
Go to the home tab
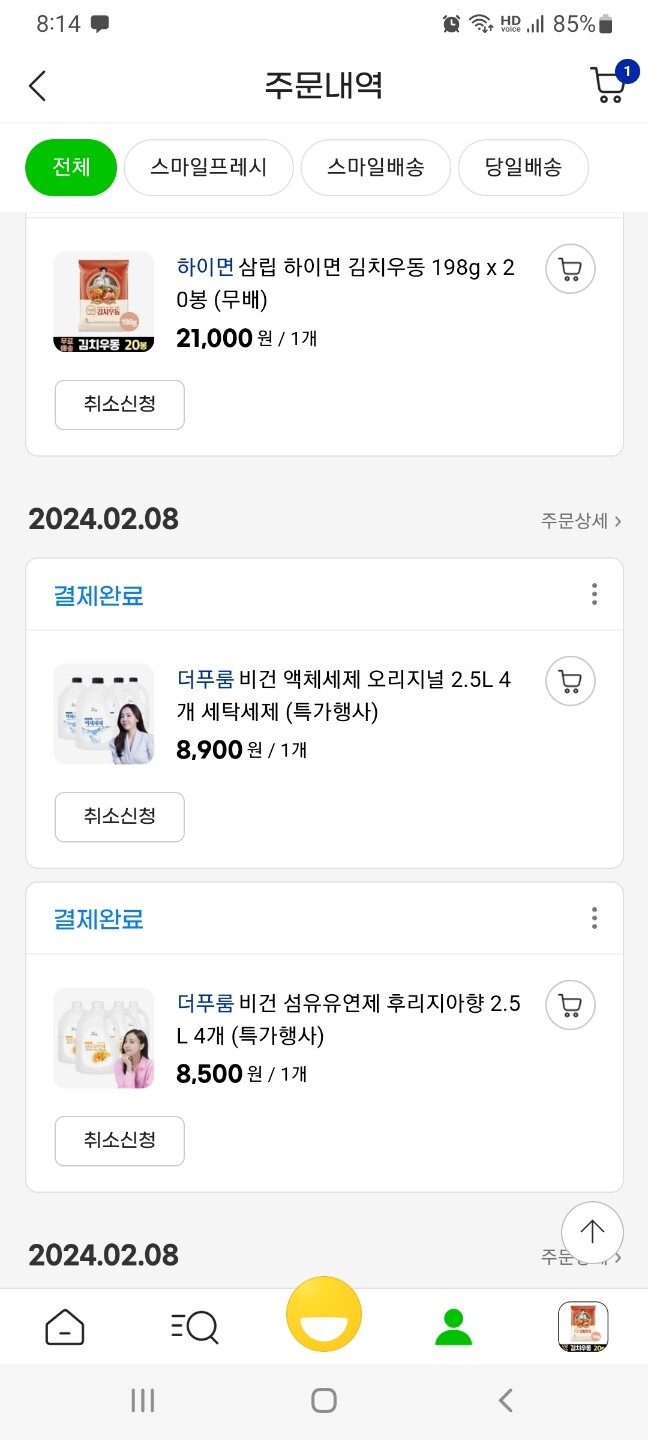[65, 1327]
